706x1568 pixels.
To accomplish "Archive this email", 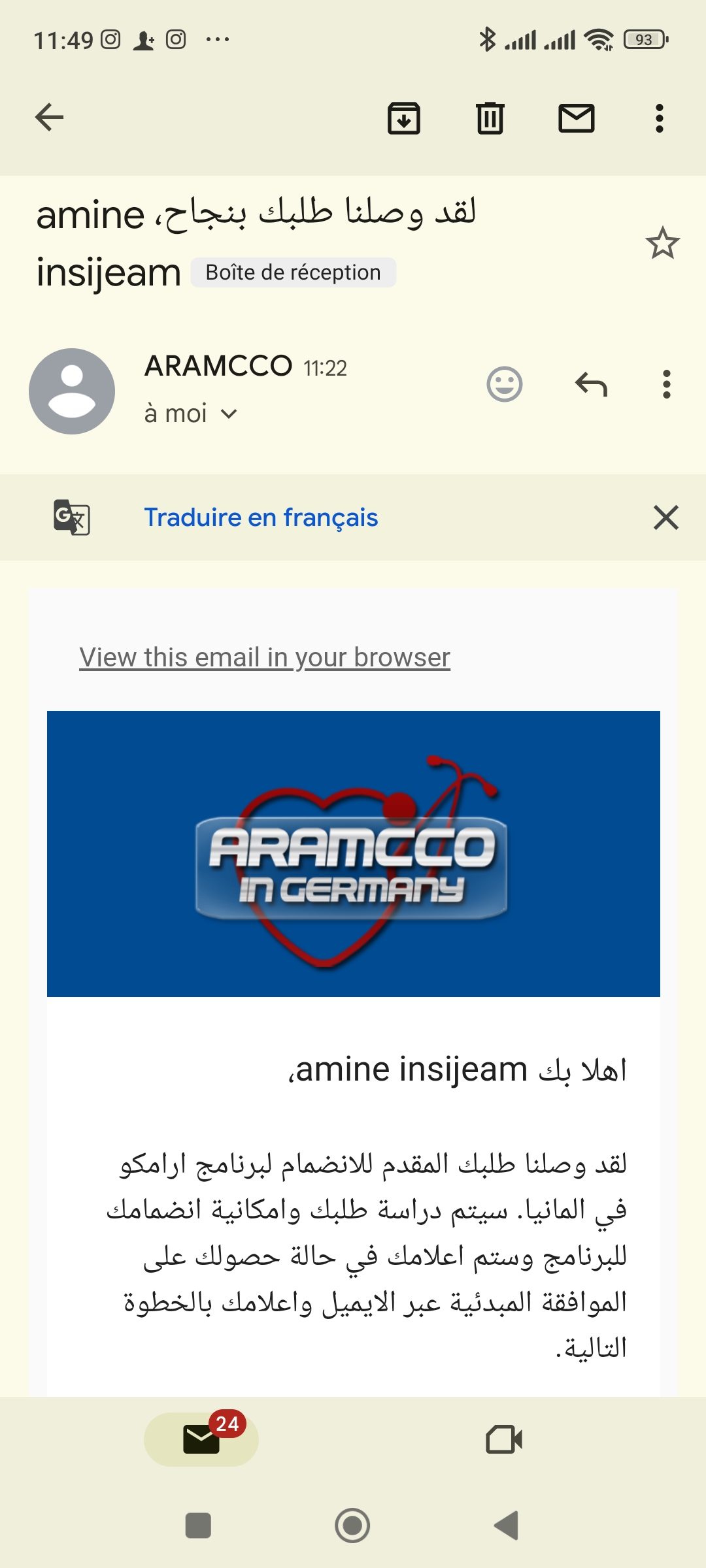I will (x=404, y=118).
